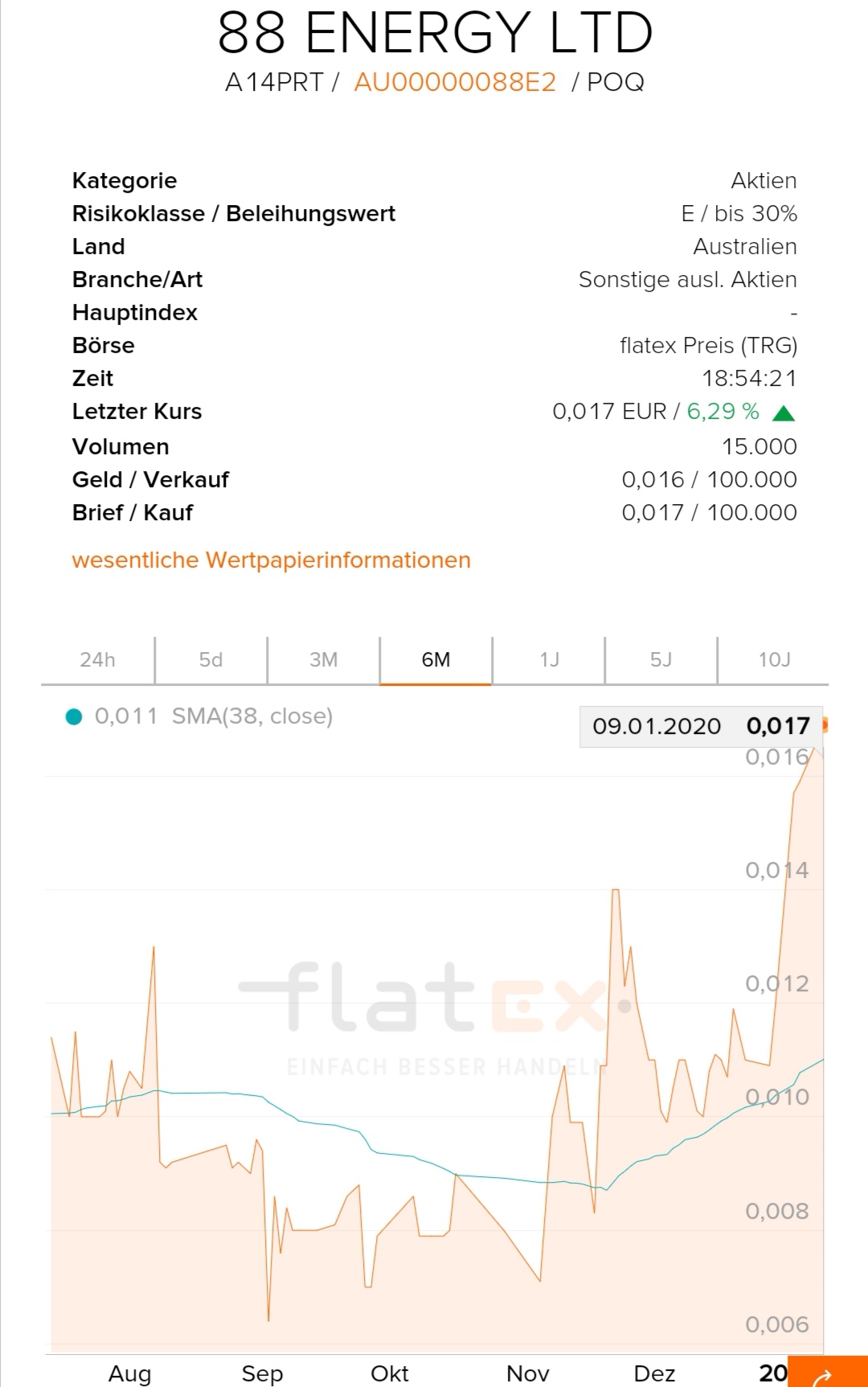Image resolution: width=868 pixels, height=1387 pixels.
Task: Click the Geld / Verkauf quote row
Action: point(434,479)
